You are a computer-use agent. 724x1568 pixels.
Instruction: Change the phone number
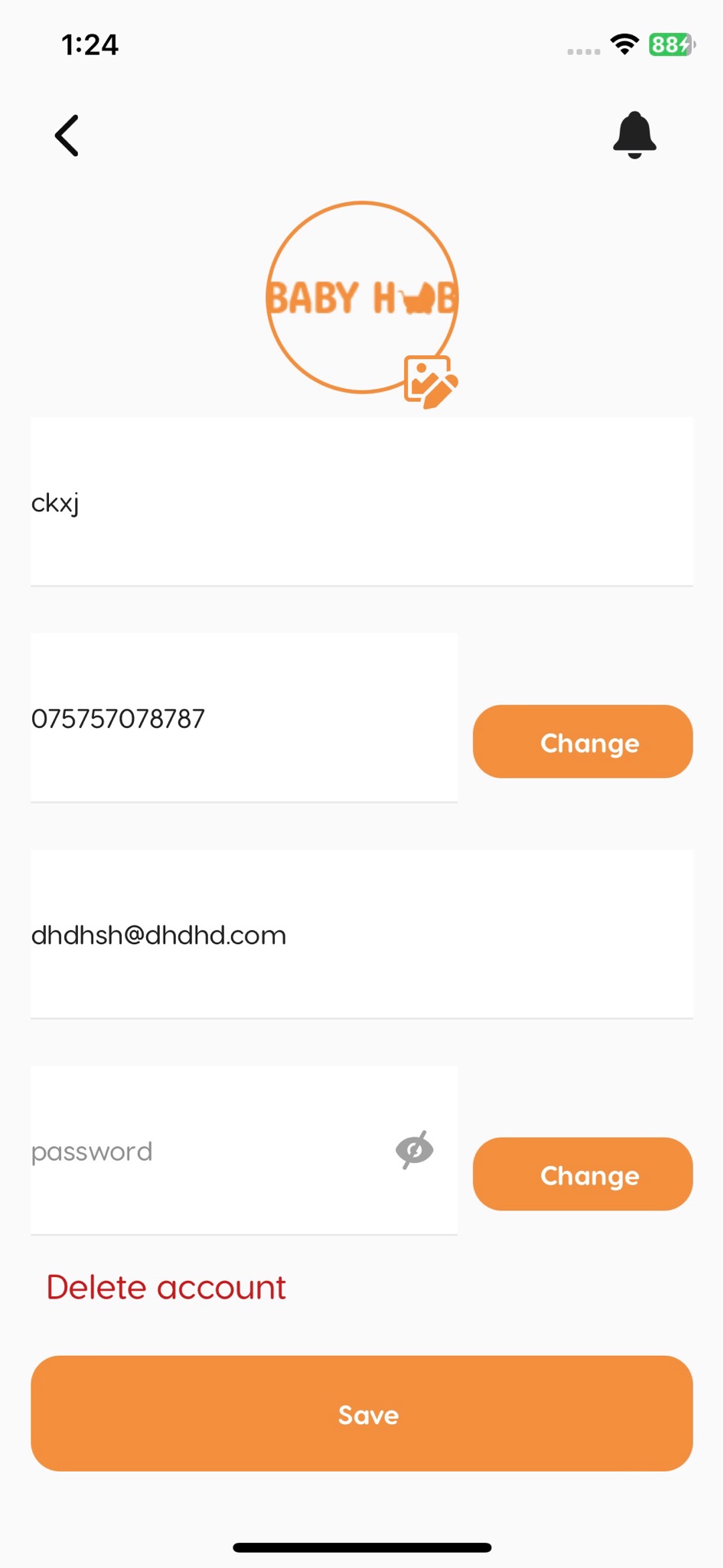click(x=582, y=742)
